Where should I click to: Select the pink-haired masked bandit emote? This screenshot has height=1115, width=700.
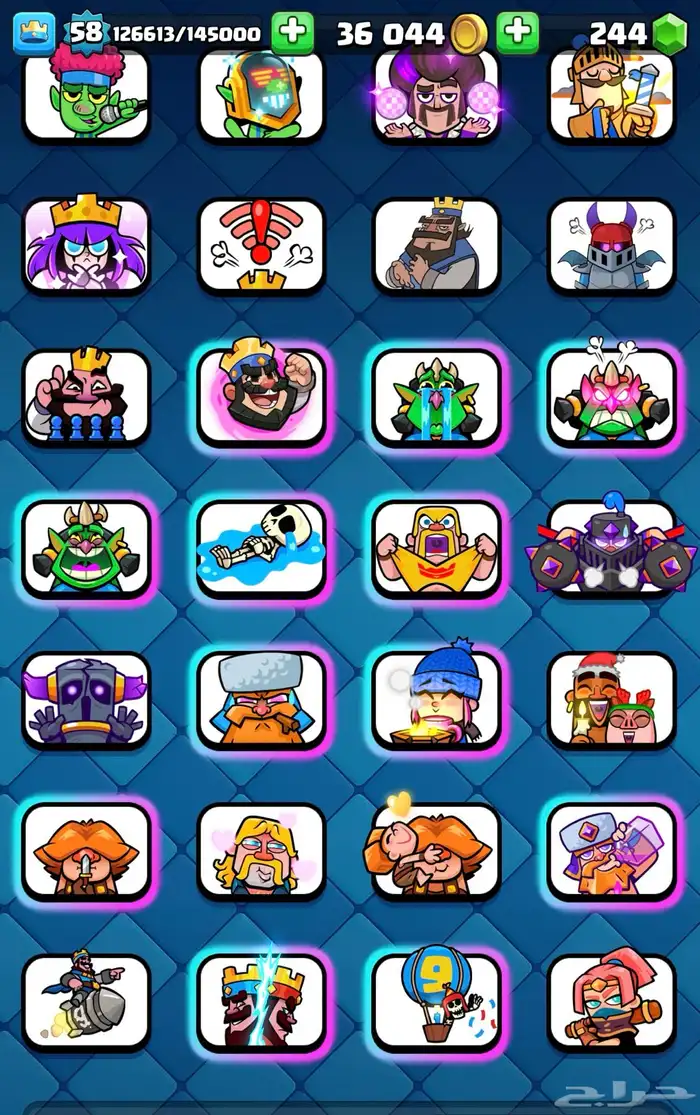point(611,1002)
